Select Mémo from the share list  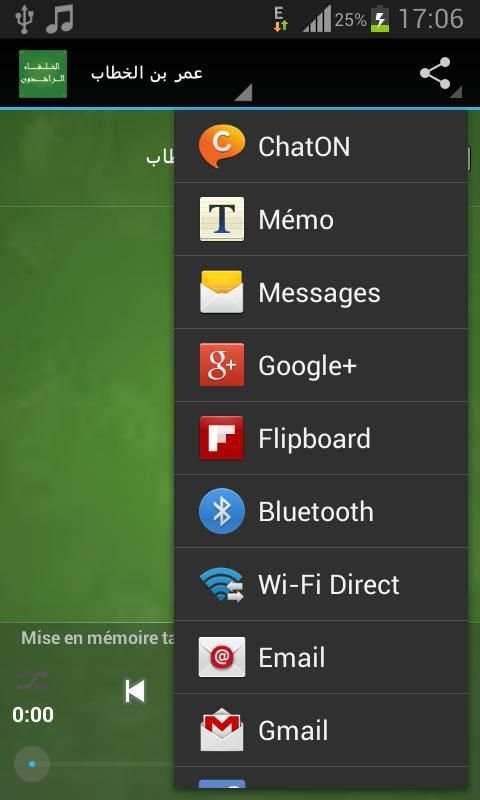click(321, 219)
